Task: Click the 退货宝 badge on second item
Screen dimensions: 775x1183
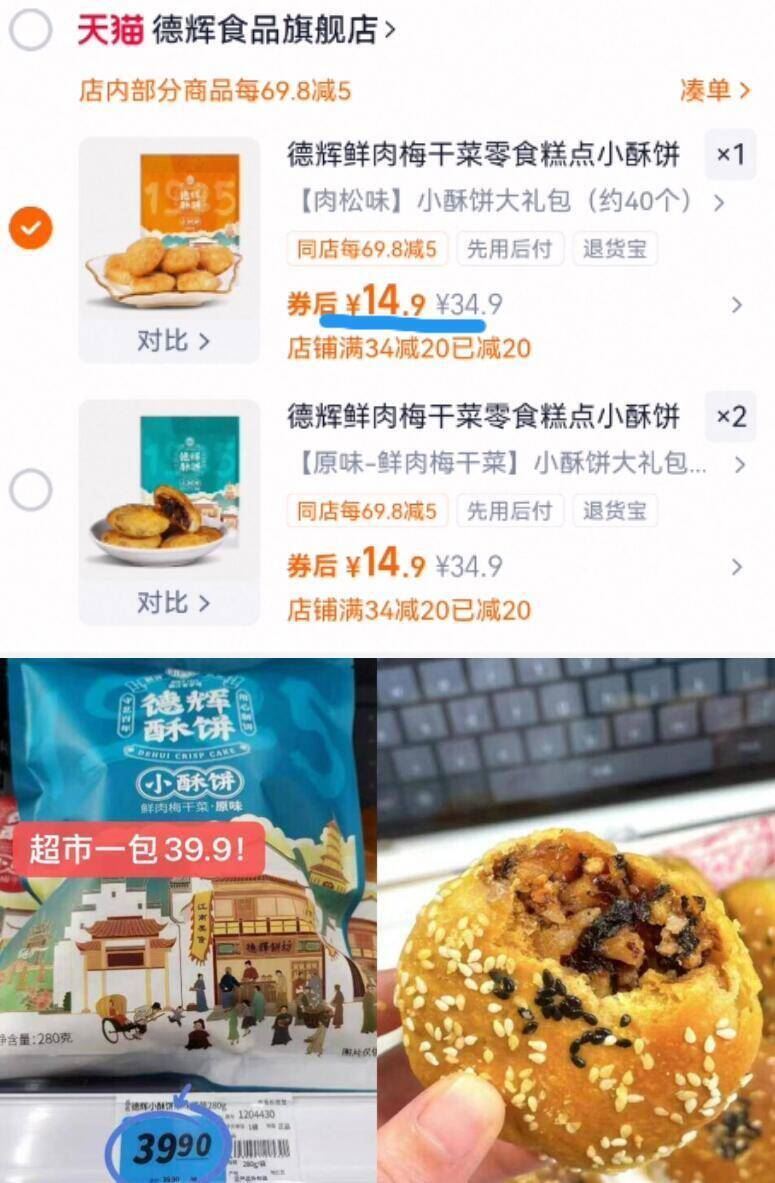Action: click(614, 511)
